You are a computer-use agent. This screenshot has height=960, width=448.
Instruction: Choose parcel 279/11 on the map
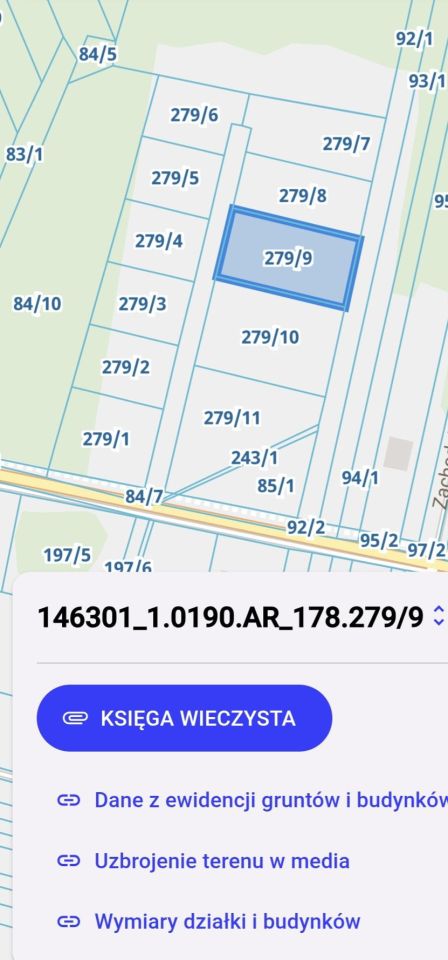232,418
